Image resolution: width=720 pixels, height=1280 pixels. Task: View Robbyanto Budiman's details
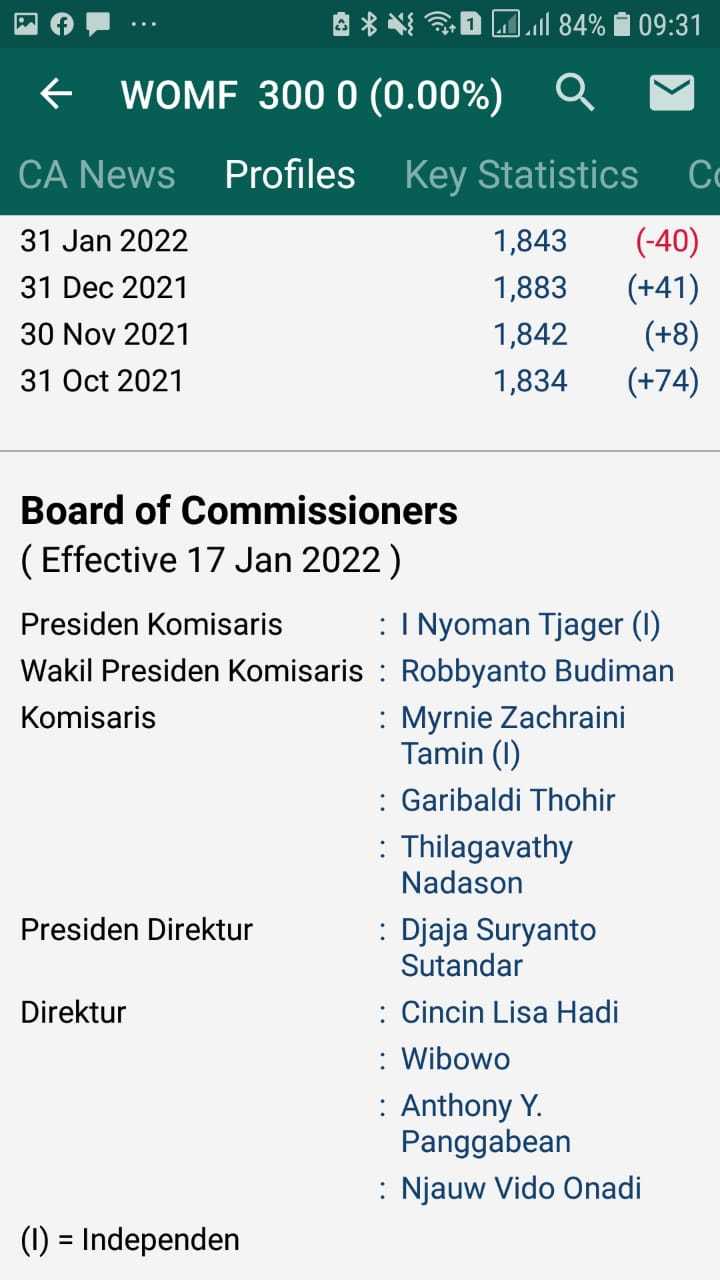tap(537, 670)
